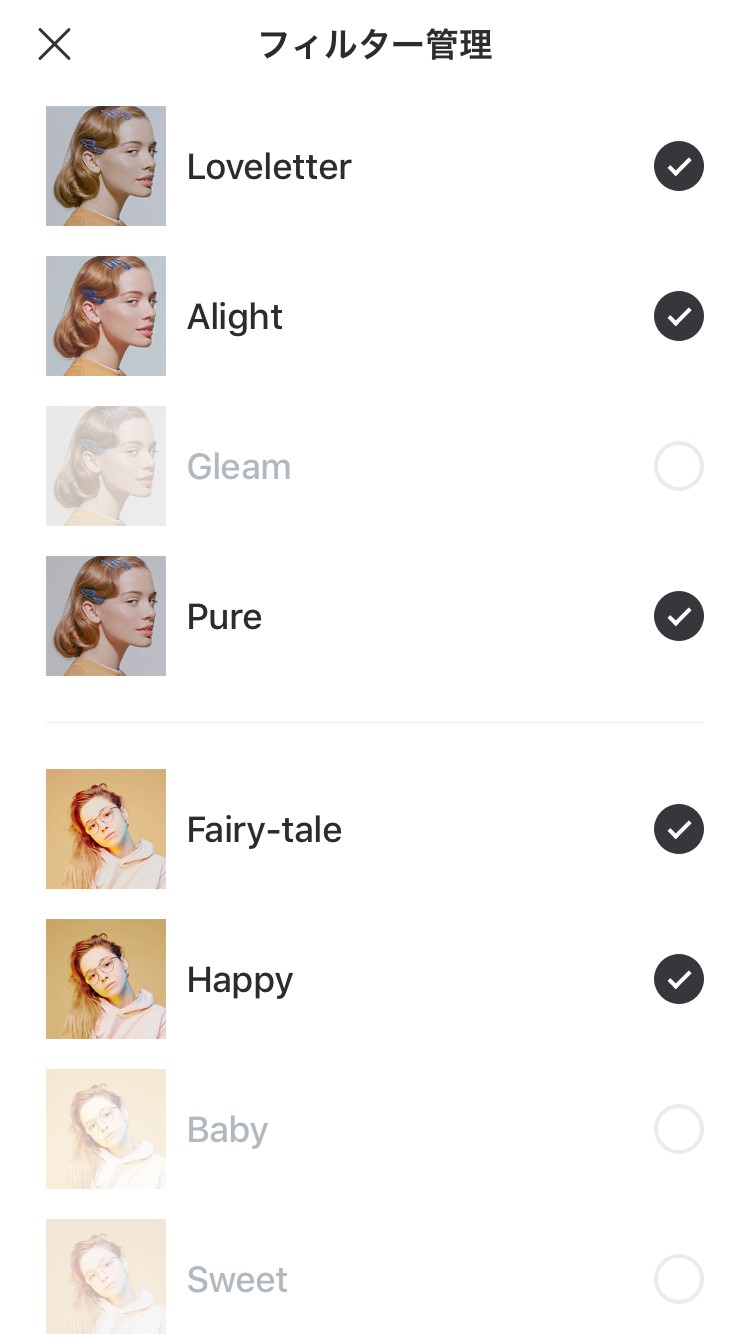Screen dimensions: 750x1334
Task: Close the filter management screen
Action: pyautogui.click(x=54, y=45)
